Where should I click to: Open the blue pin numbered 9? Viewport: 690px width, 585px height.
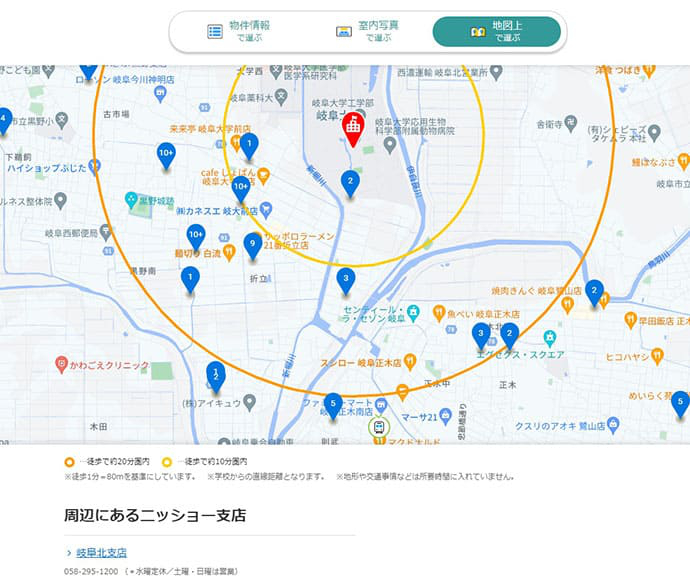253,245
